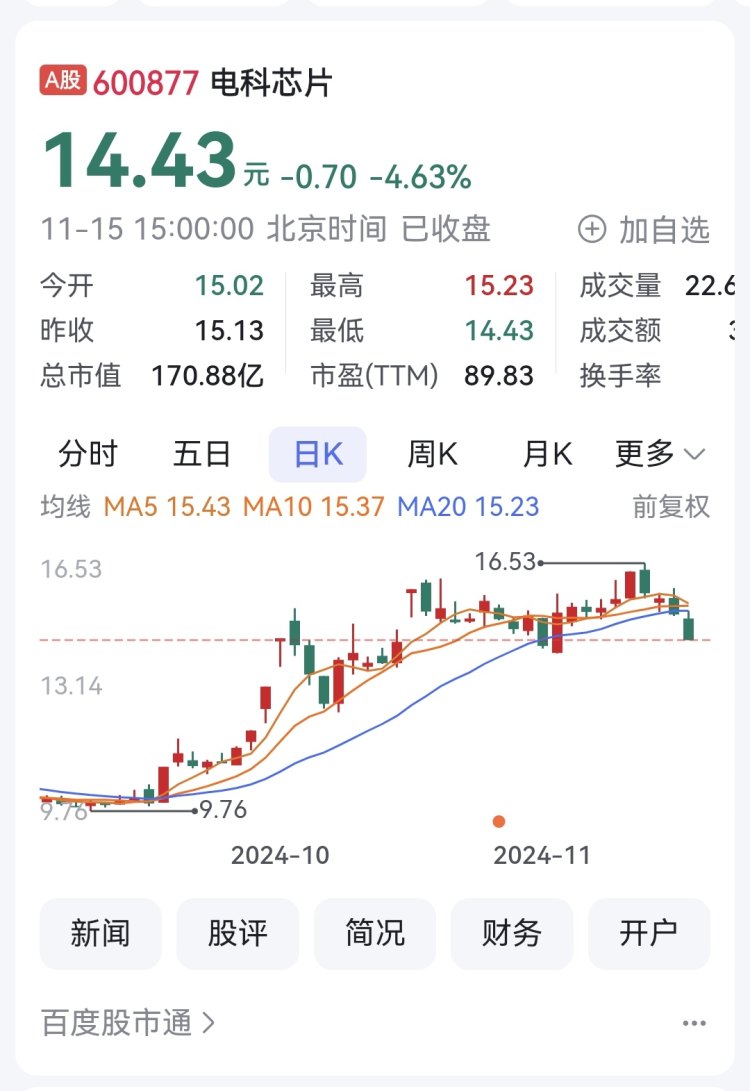Open the 百度股市通 link
Image resolution: width=750 pixels, height=1091 pixels.
point(128,1023)
